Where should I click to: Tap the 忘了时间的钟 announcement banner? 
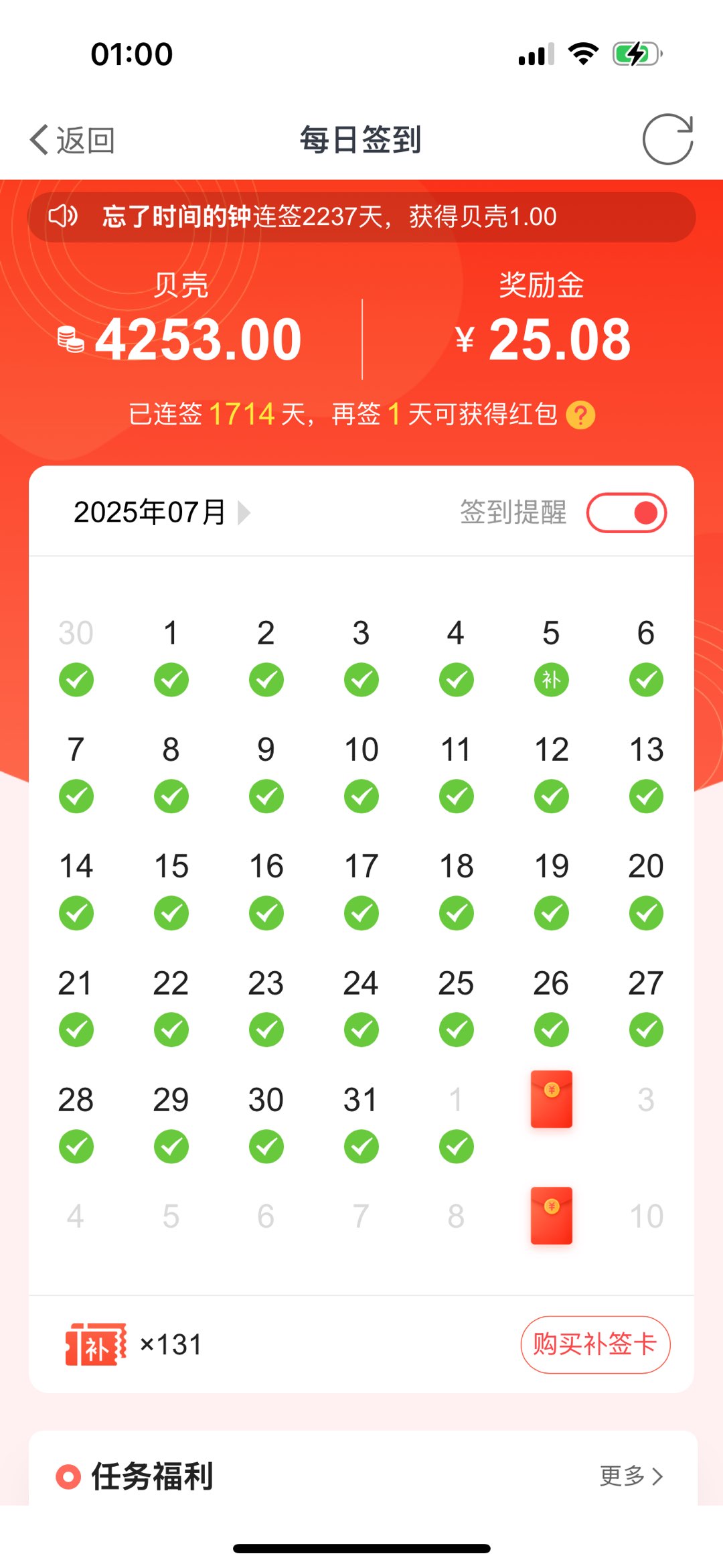[361, 217]
